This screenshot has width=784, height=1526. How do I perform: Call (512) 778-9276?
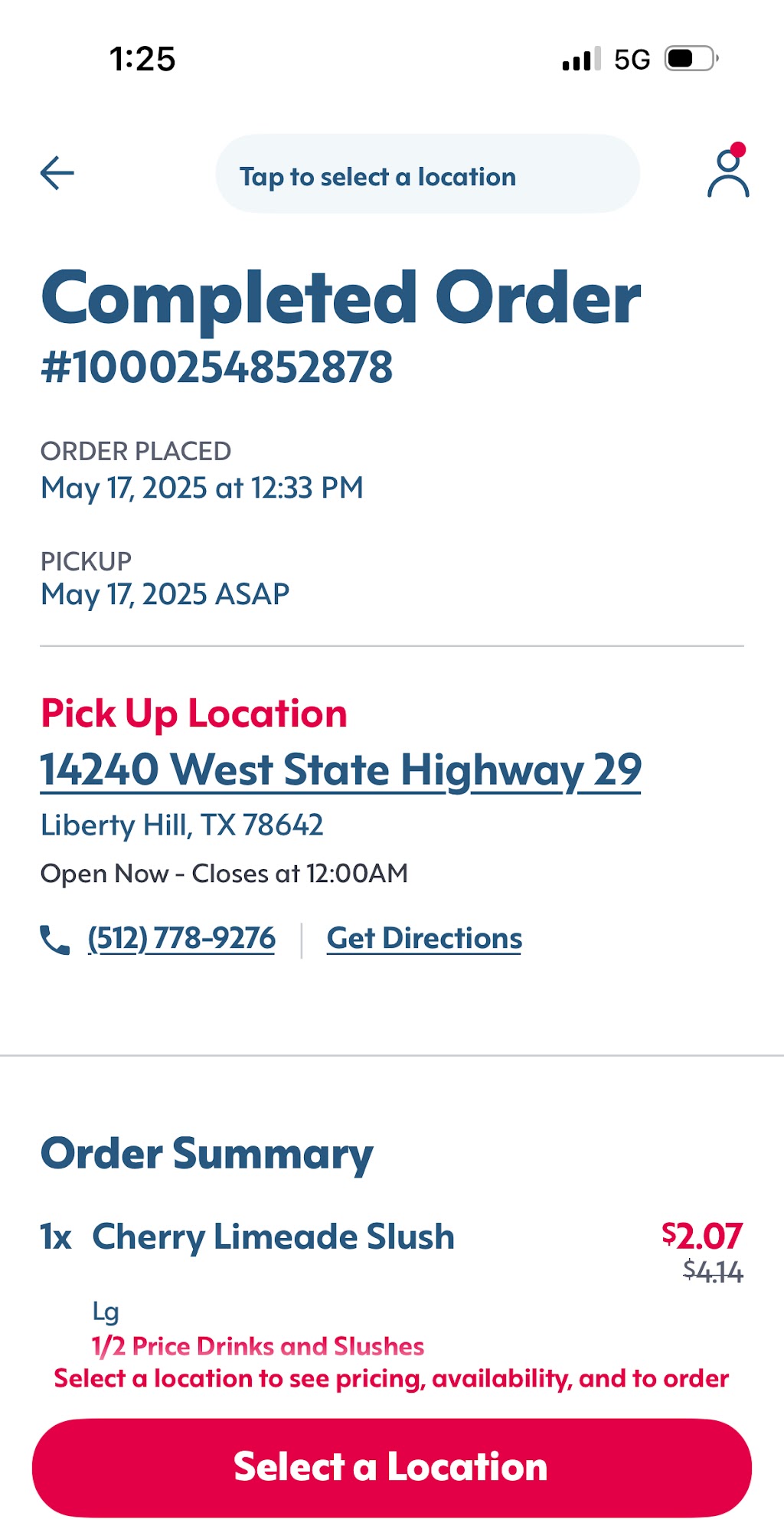181,939
